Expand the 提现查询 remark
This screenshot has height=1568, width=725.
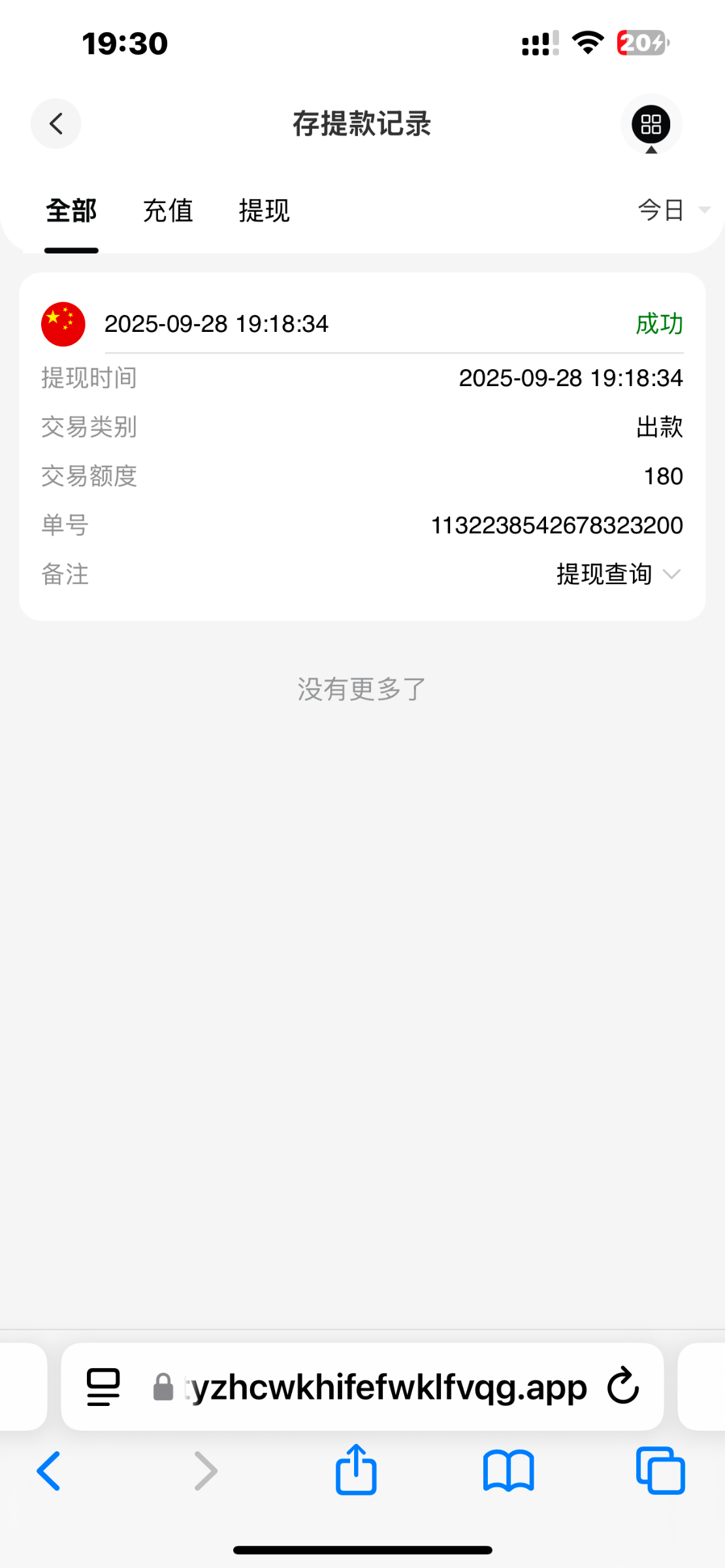tap(618, 574)
